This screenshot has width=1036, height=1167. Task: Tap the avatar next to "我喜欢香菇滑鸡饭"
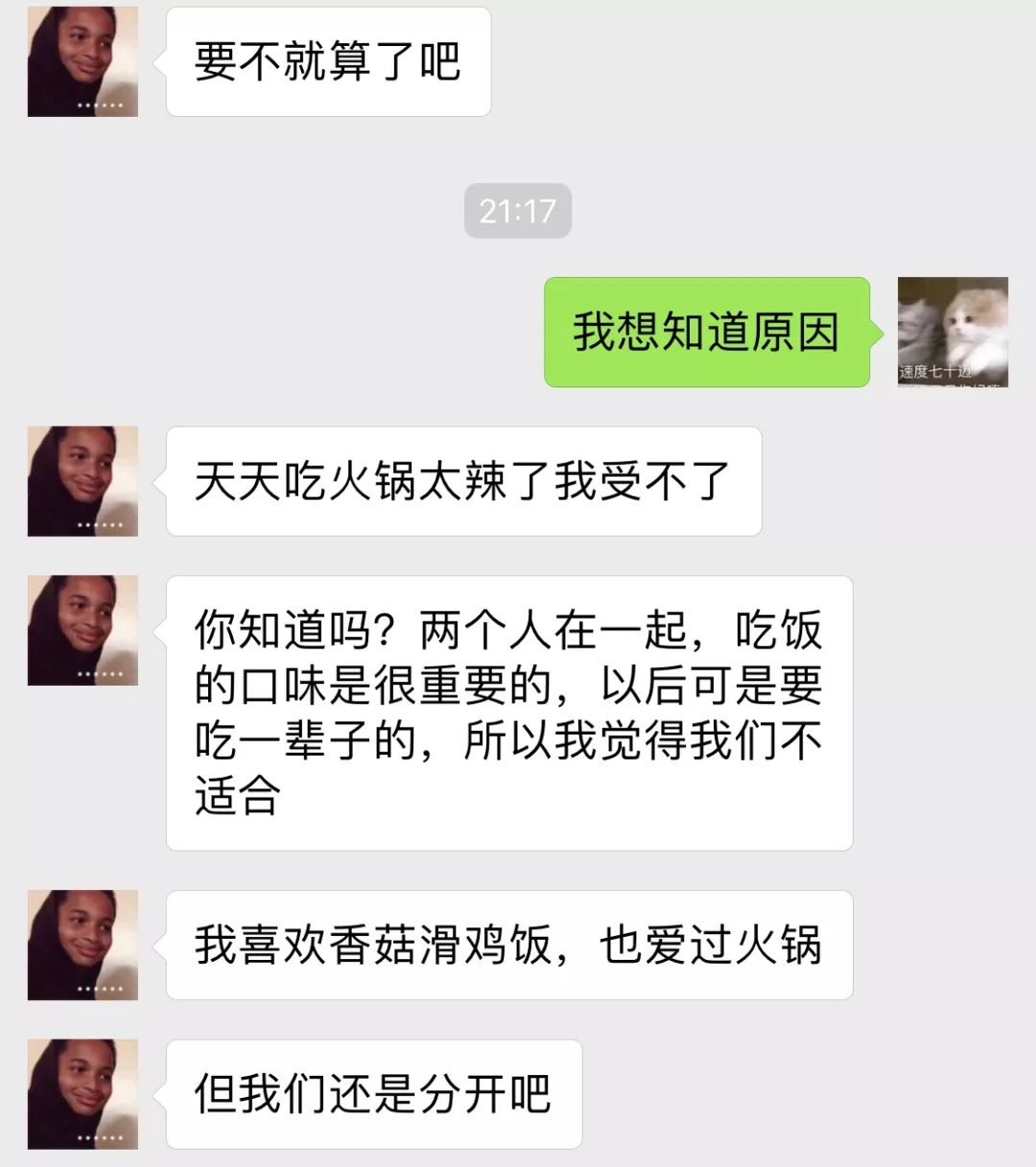pyautogui.click(x=82, y=945)
